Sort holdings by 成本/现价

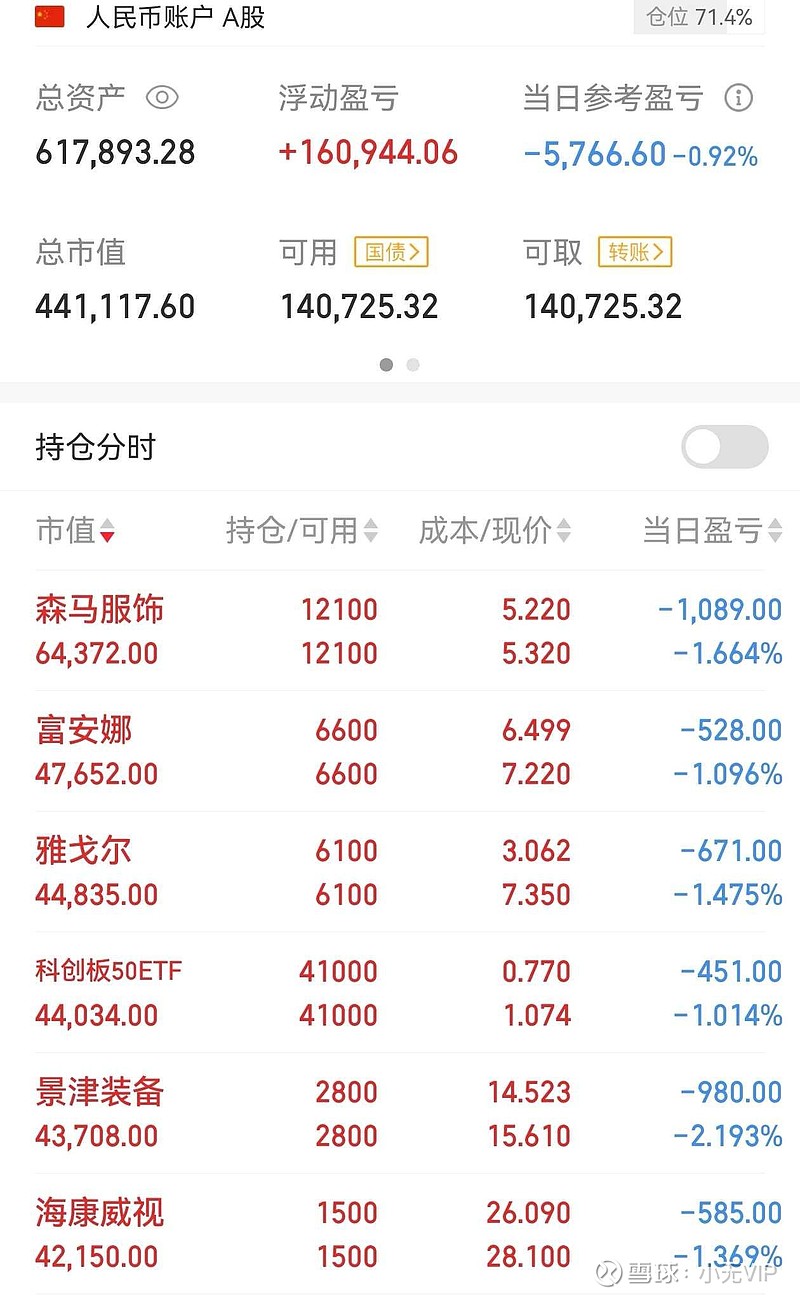tap(495, 530)
